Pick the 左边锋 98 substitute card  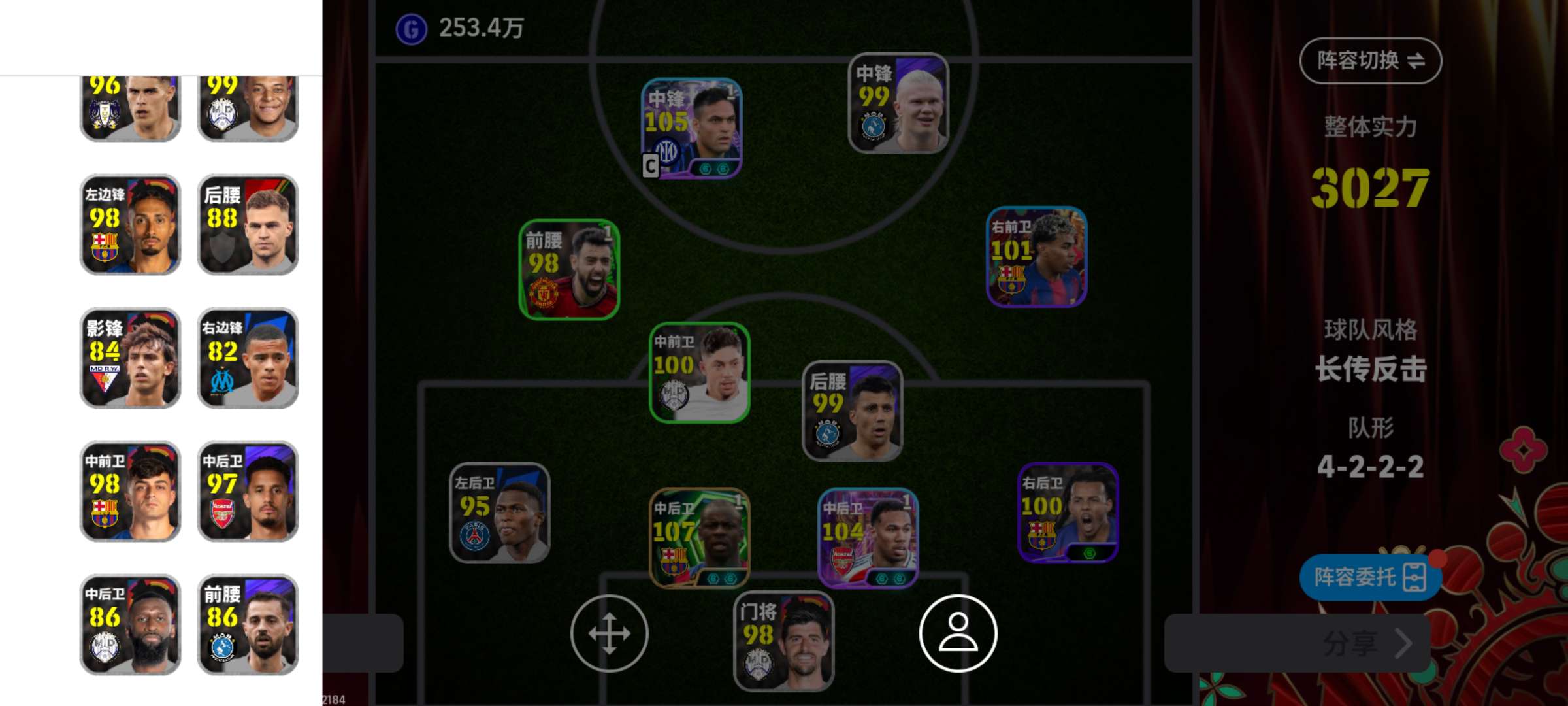tap(130, 225)
